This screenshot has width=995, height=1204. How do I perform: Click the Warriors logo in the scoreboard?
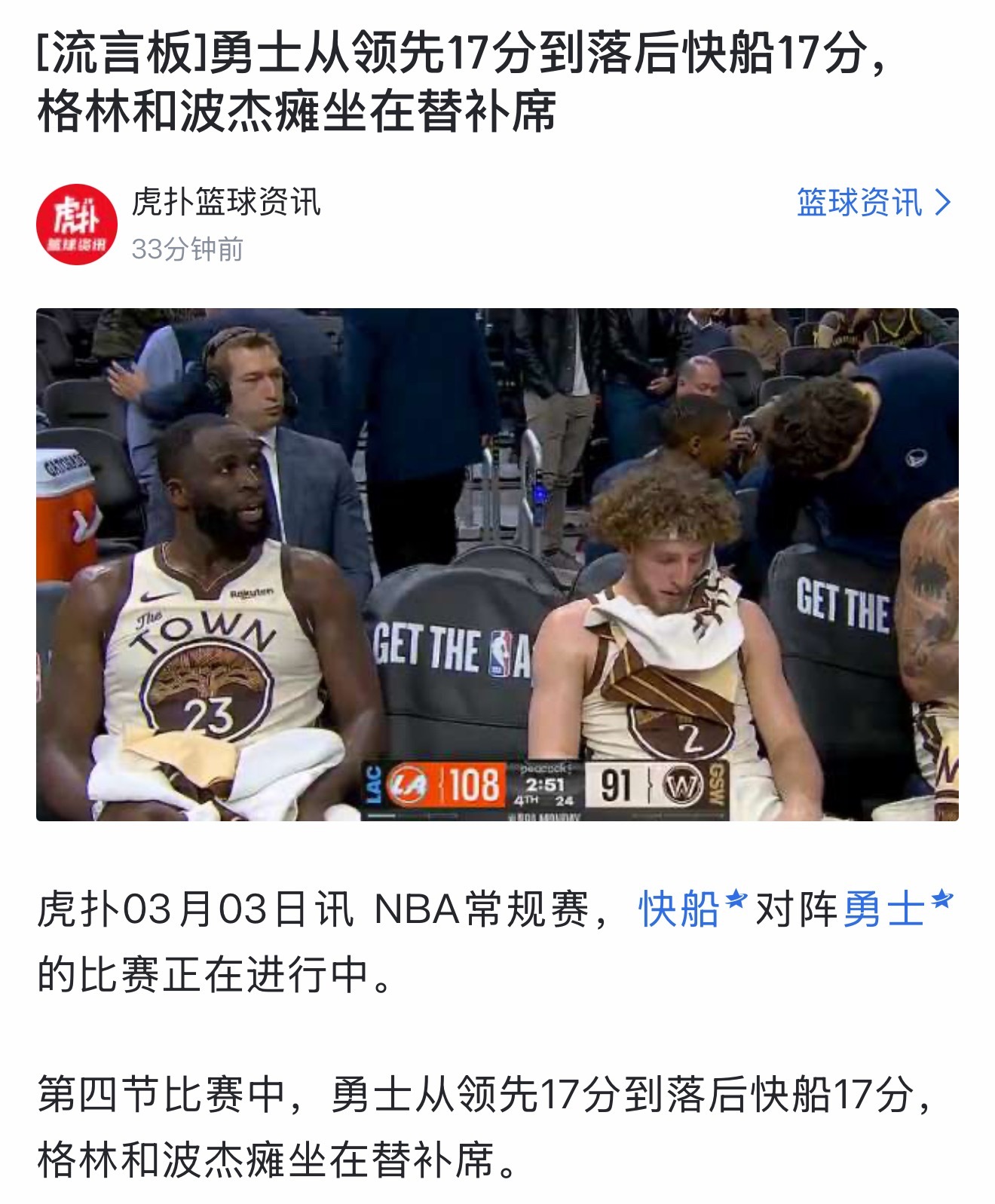(x=681, y=787)
